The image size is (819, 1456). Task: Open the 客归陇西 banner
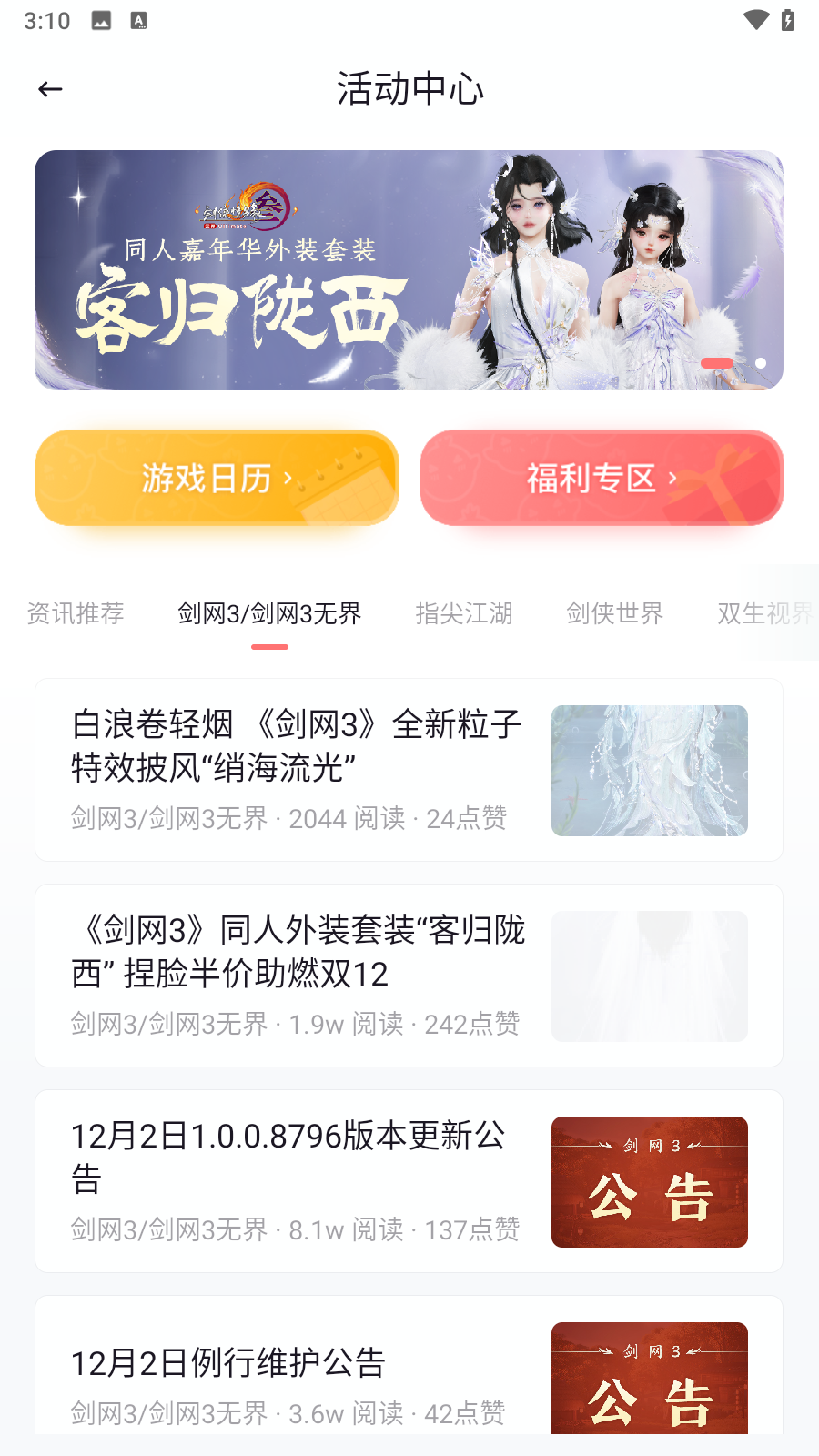409,270
